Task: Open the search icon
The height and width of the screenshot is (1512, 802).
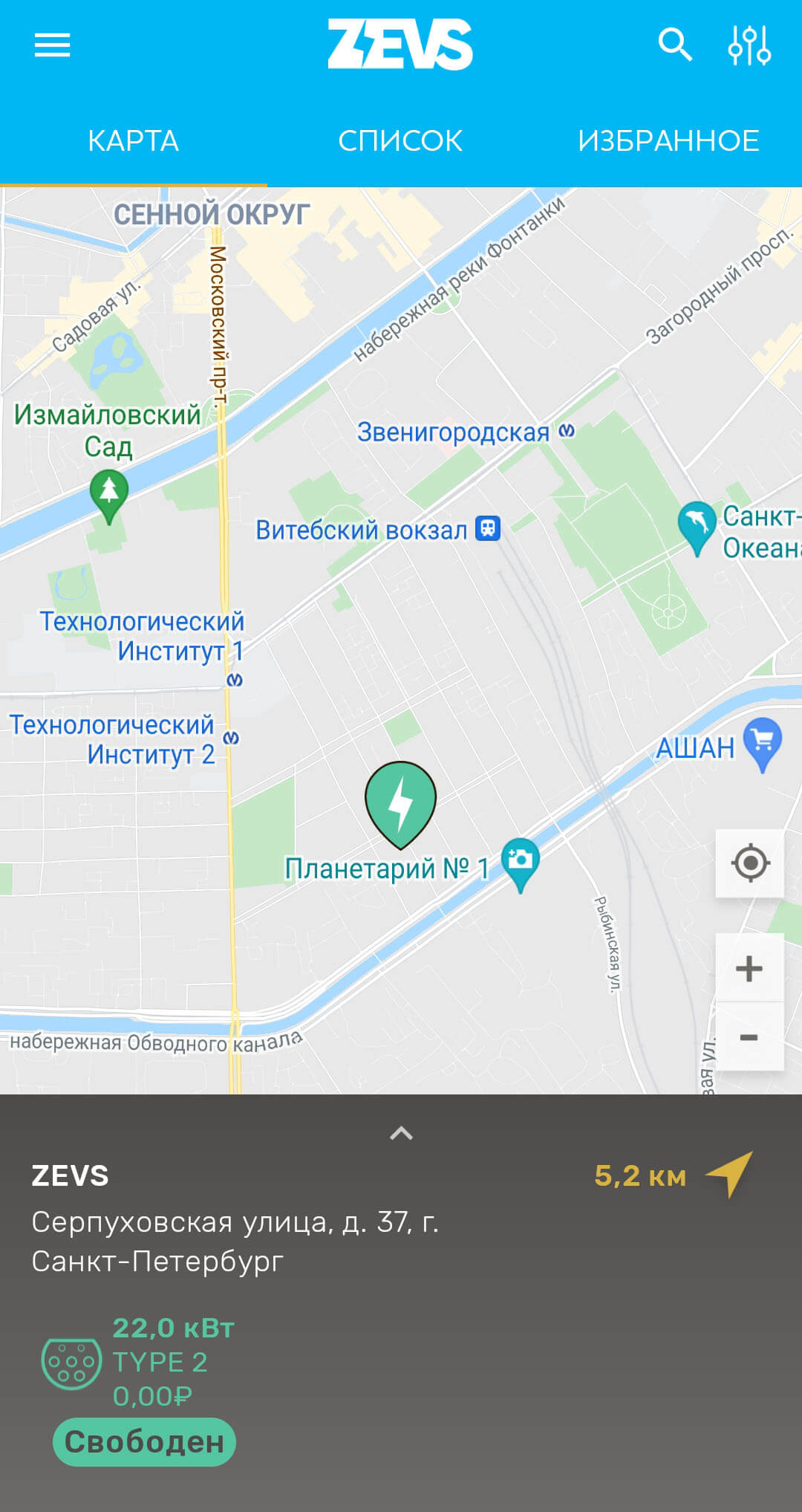Action: pos(674,45)
